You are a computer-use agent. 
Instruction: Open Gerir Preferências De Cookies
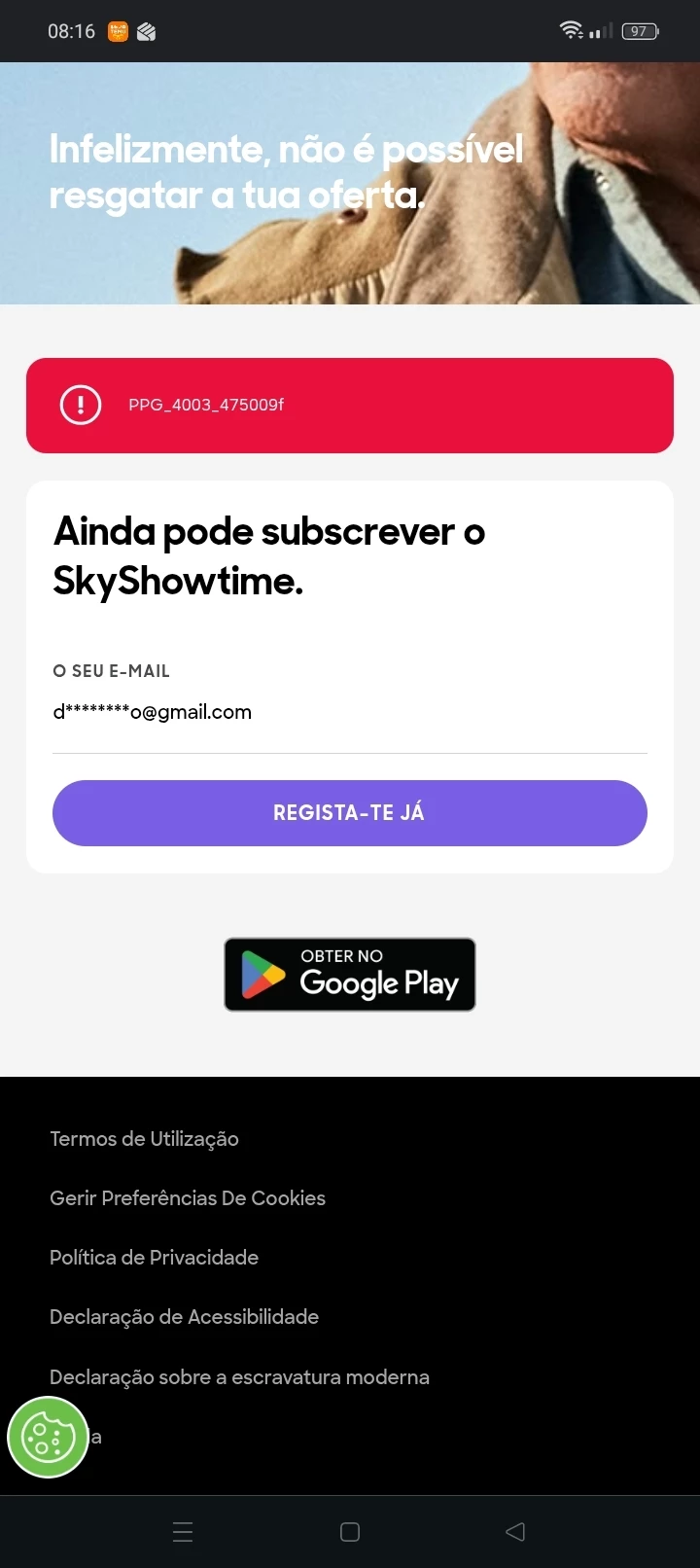(188, 1198)
